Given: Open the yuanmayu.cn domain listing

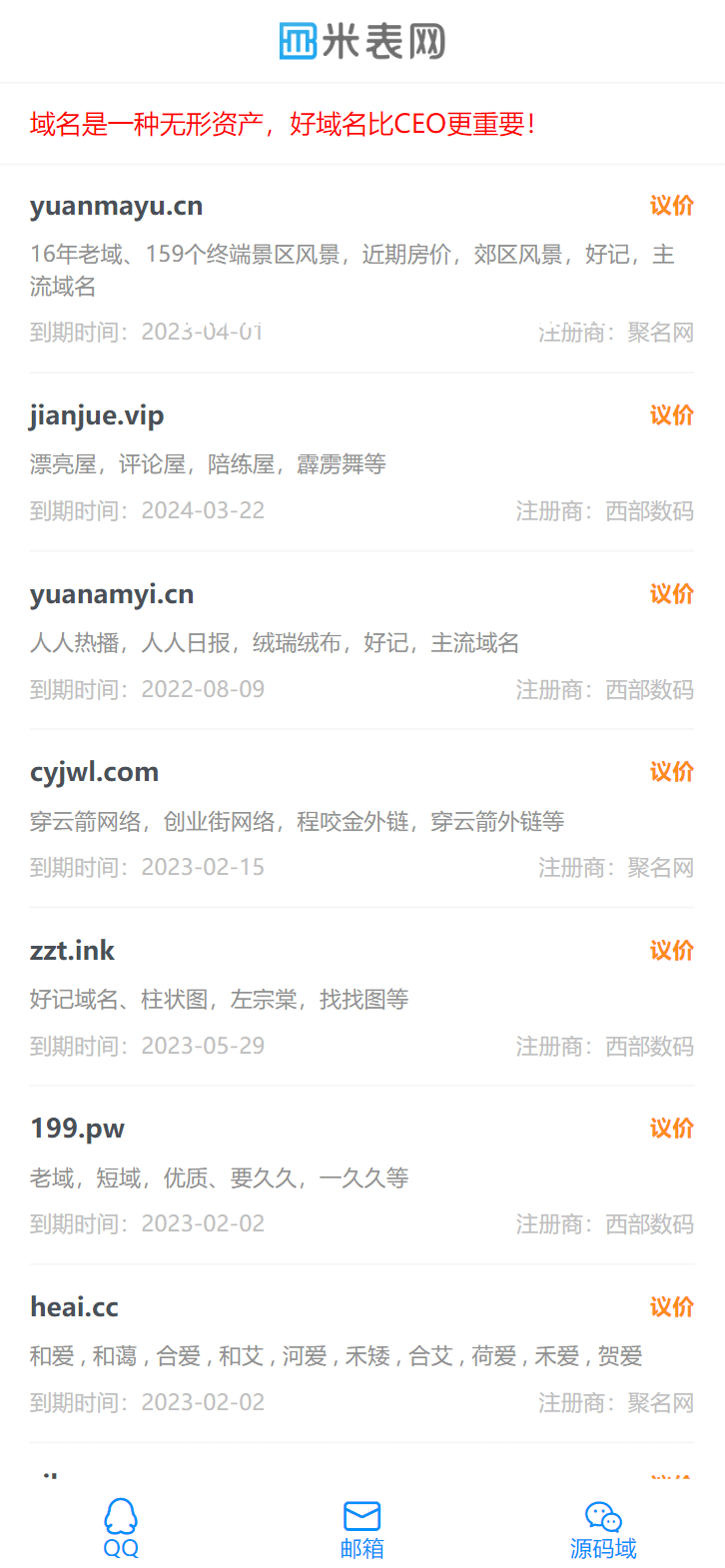Looking at the screenshot, I should point(117,207).
